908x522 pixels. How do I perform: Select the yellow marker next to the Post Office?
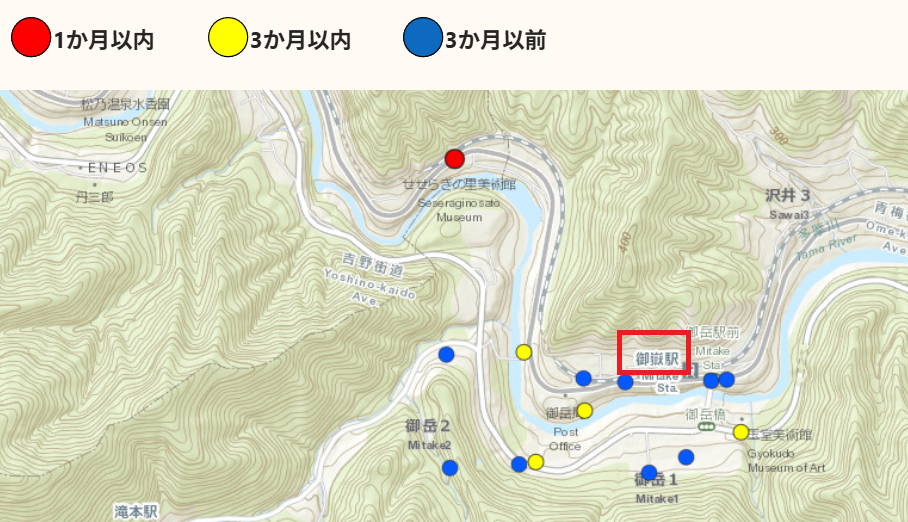coord(585,411)
